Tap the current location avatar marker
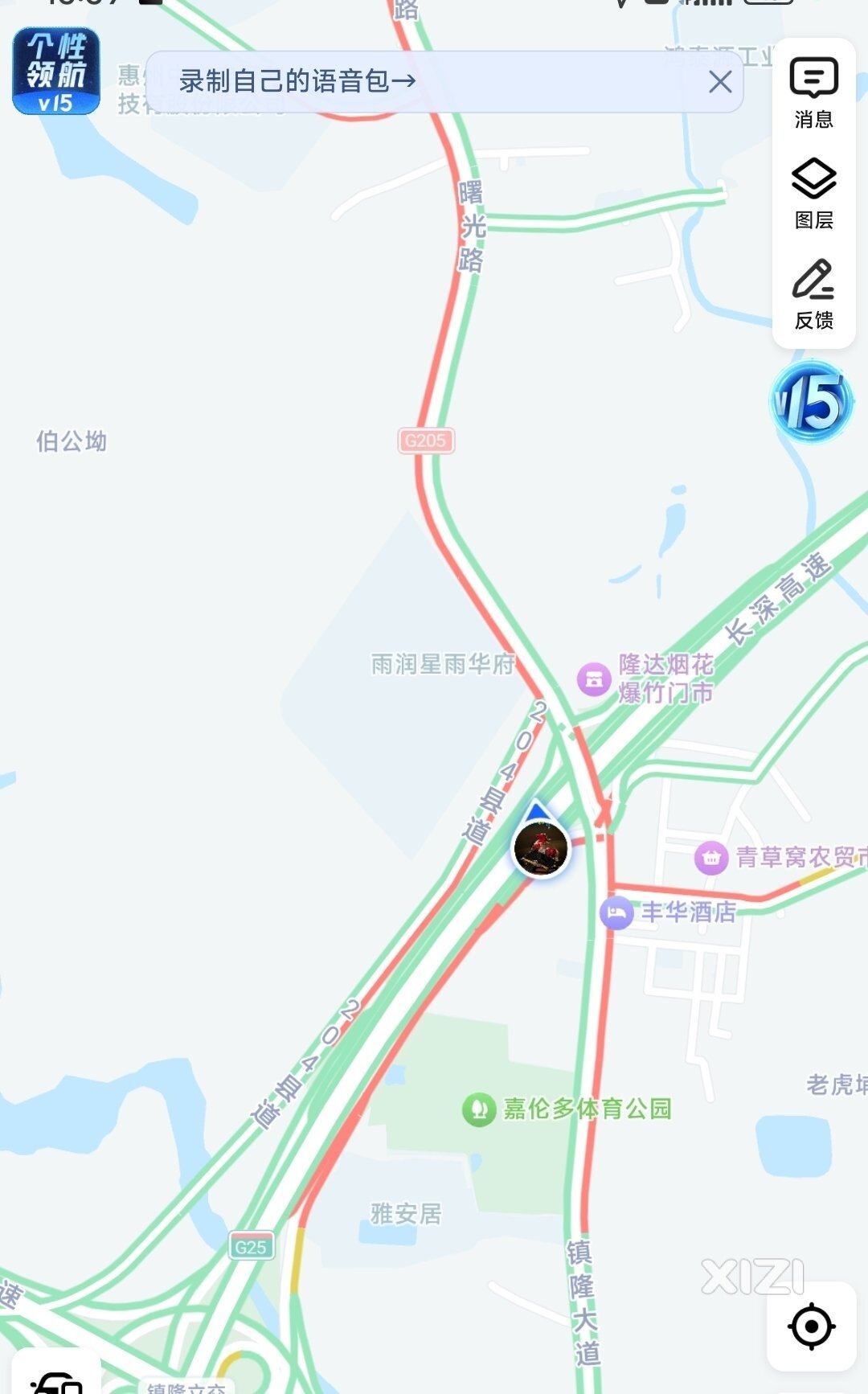 [x=541, y=848]
